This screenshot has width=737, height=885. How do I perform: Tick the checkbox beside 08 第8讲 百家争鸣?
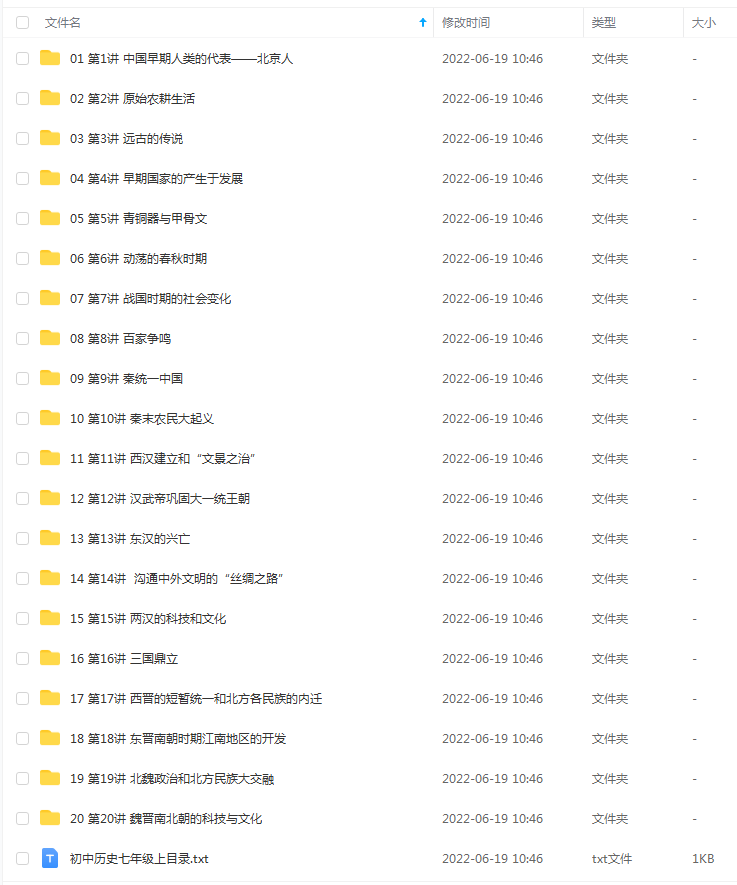pos(22,339)
